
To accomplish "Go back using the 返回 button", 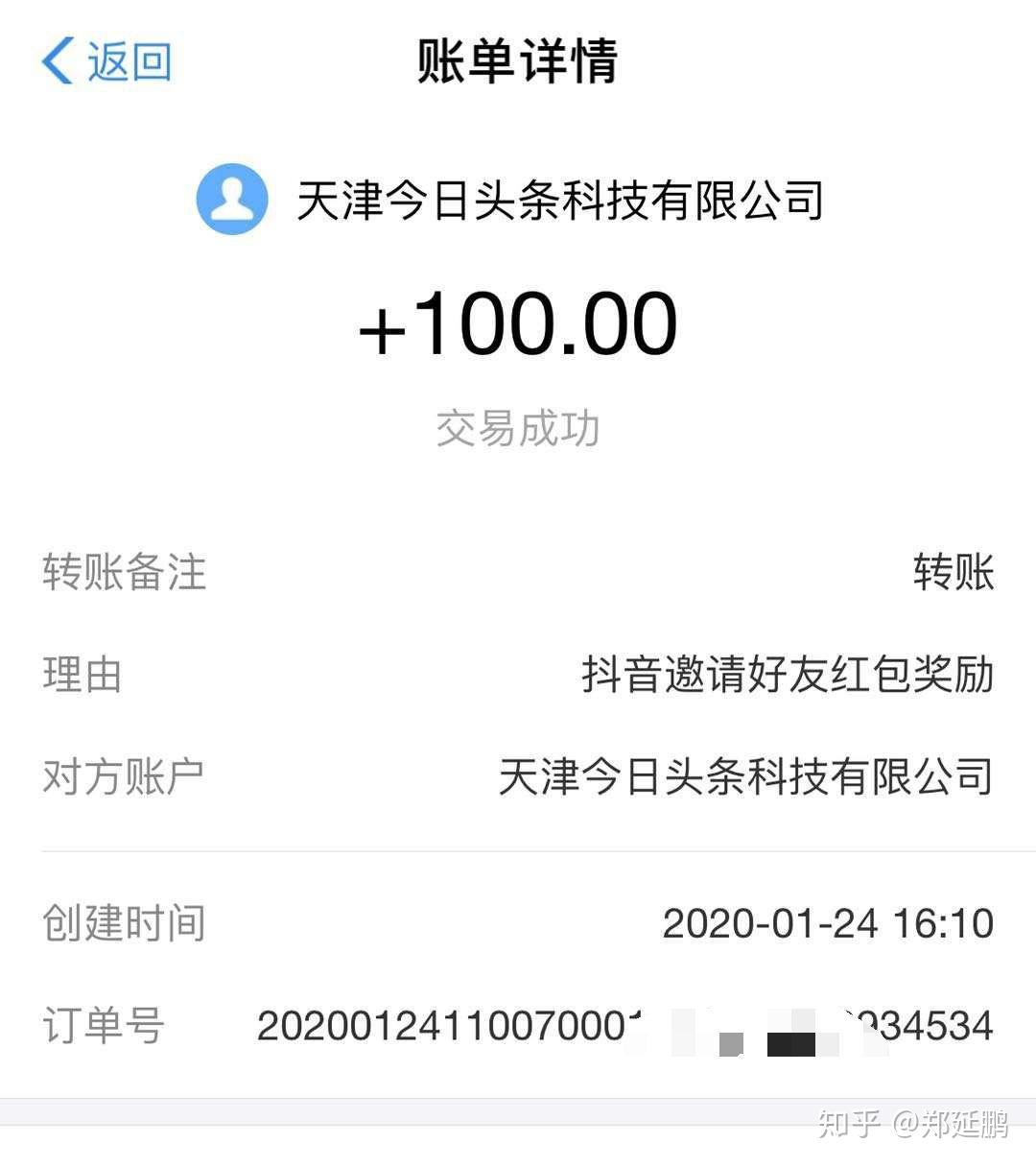I will pos(106,61).
